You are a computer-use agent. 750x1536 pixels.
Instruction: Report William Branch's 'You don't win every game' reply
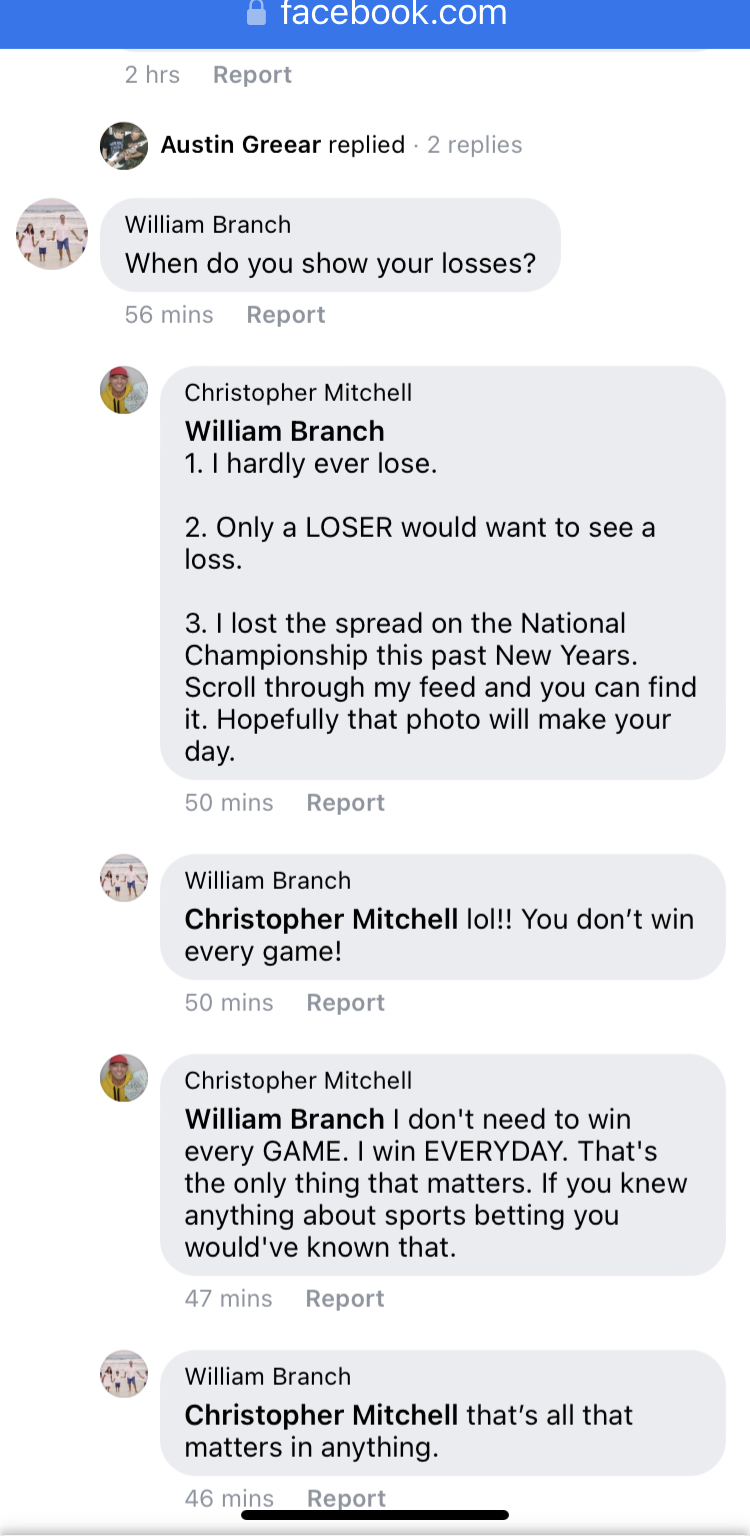coord(345,1003)
